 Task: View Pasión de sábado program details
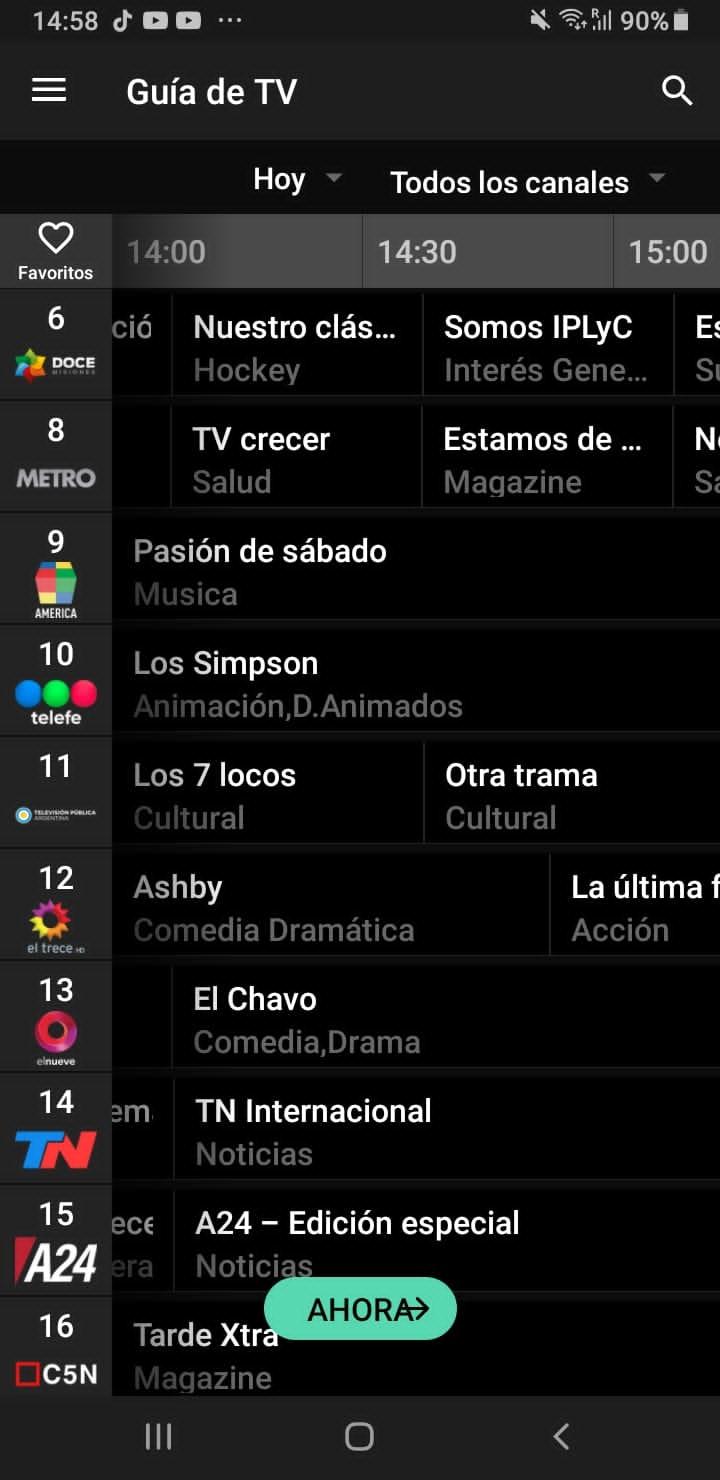[x=400, y=571]
